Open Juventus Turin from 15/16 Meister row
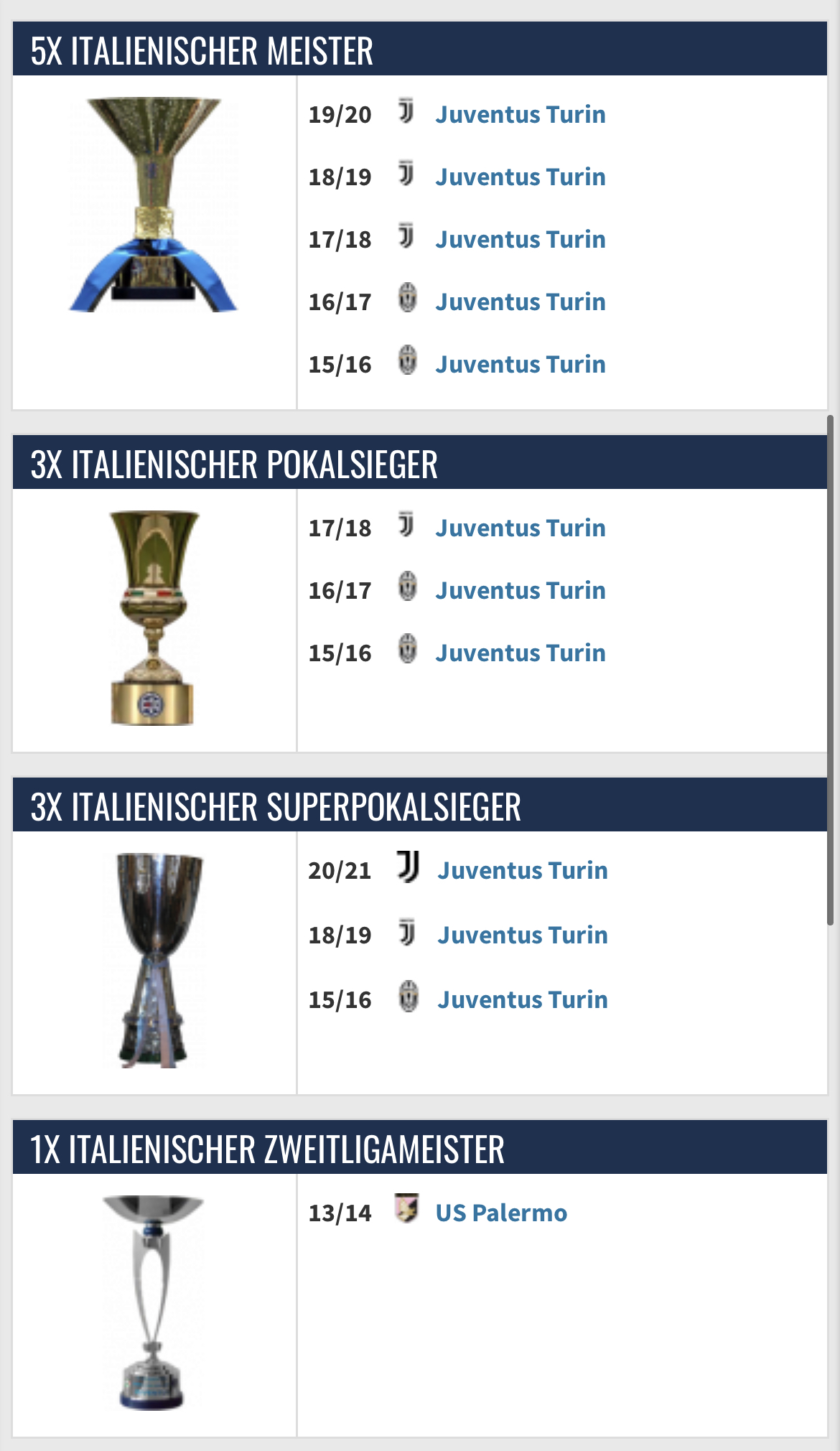Image resolution: width=840 pixels, height=1451 pixels. (x=521, y=365)
